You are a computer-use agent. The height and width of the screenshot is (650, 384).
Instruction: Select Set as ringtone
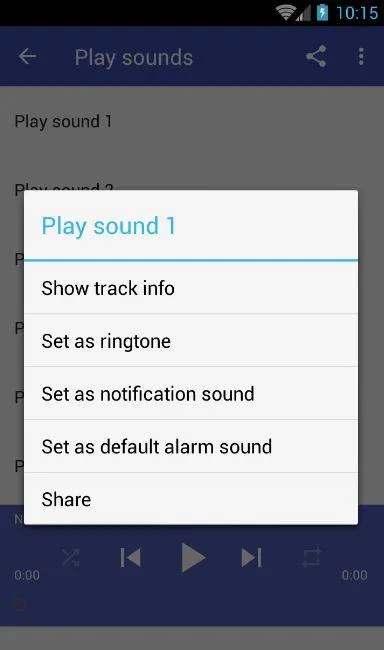coord(191,341)
